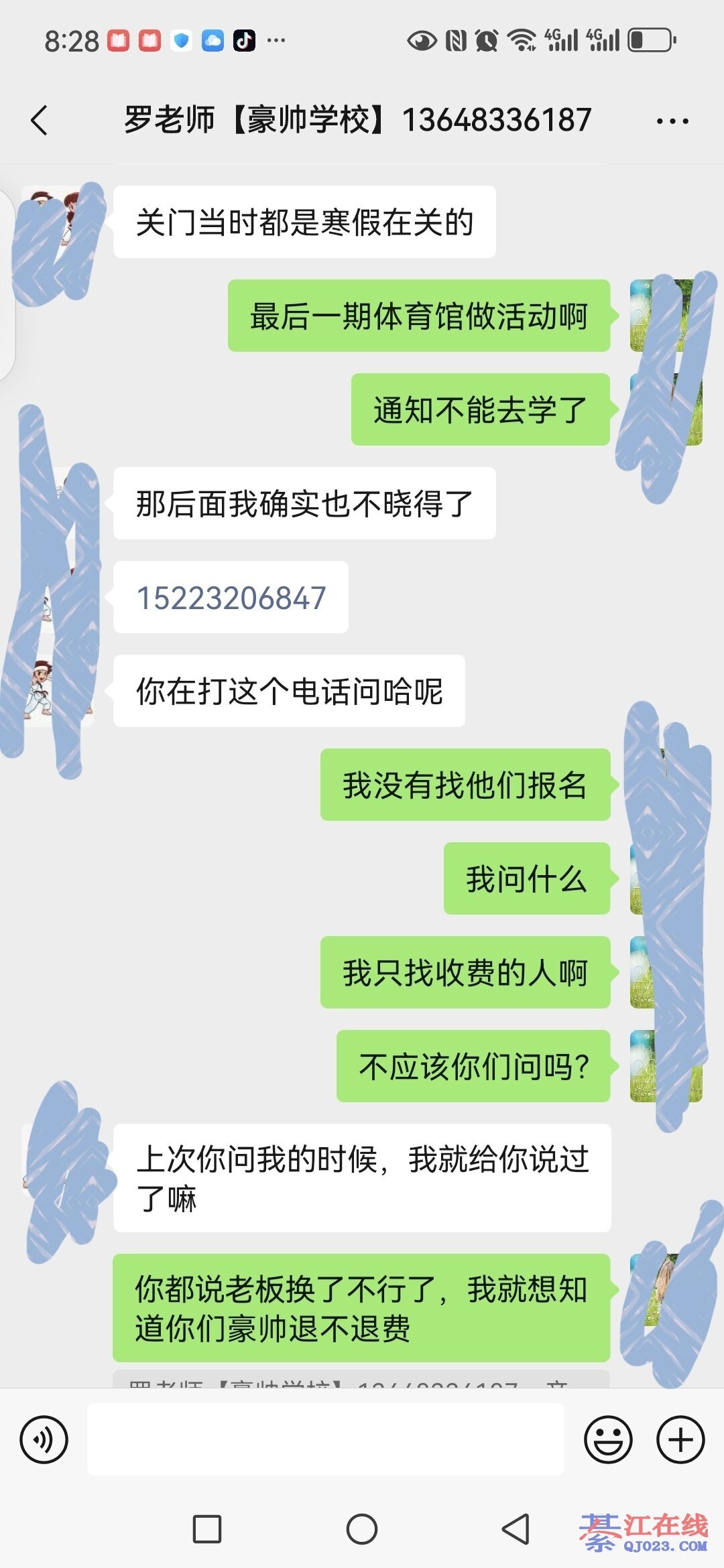Screen dimensions: 724x1568
Task: Go to the system home screen
Action: (x=362, y=1529)
